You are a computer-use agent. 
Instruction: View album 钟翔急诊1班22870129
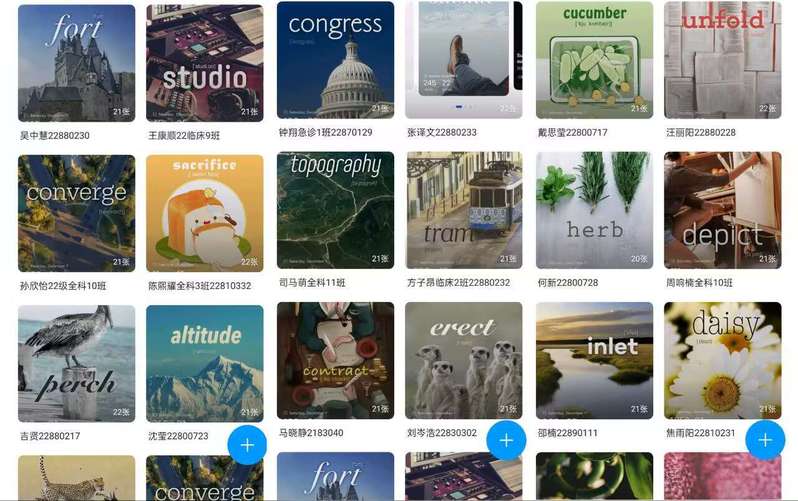click(335, 60)
